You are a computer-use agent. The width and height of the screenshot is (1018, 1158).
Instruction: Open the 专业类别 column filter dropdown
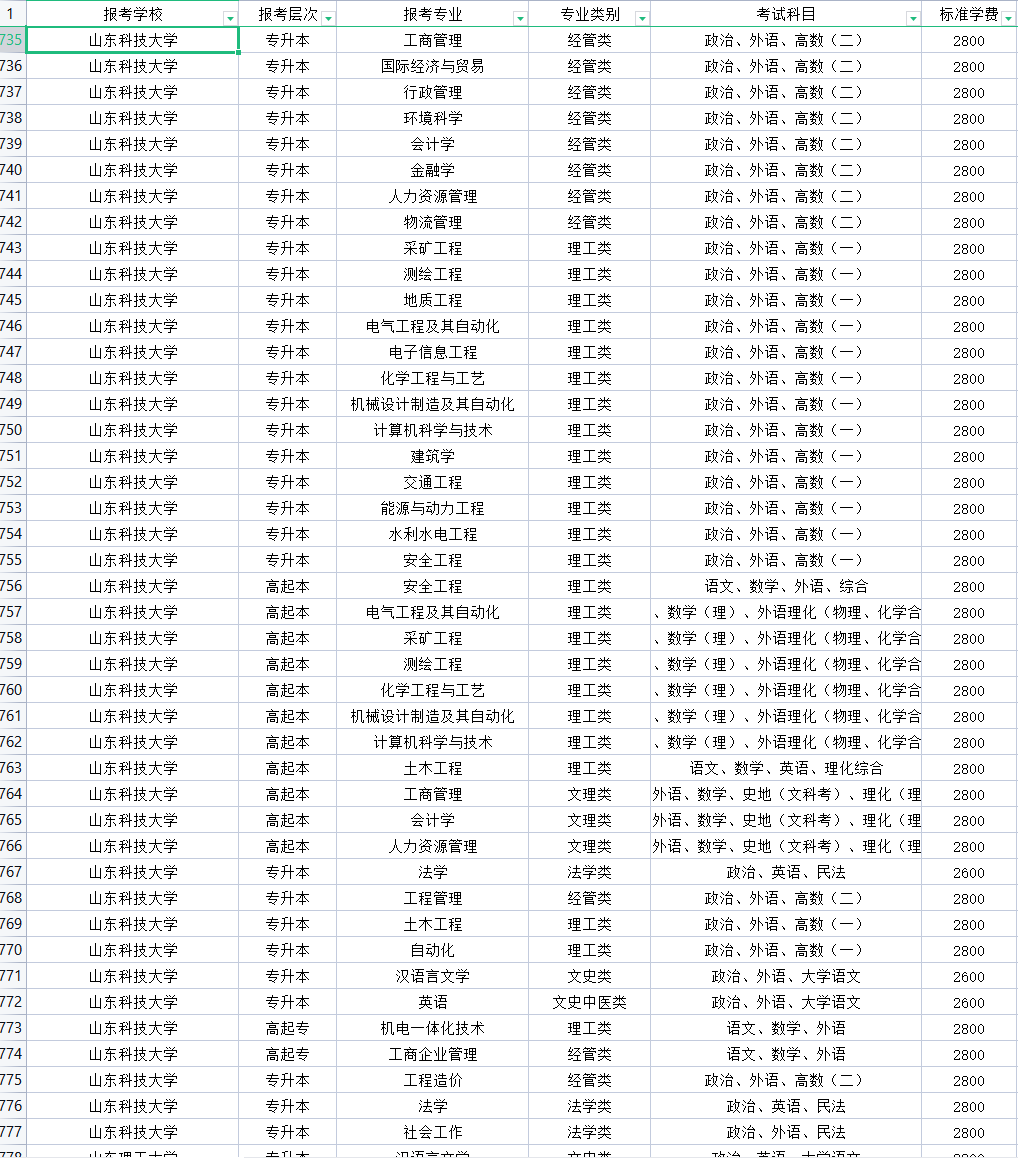[x=641, y=19]
